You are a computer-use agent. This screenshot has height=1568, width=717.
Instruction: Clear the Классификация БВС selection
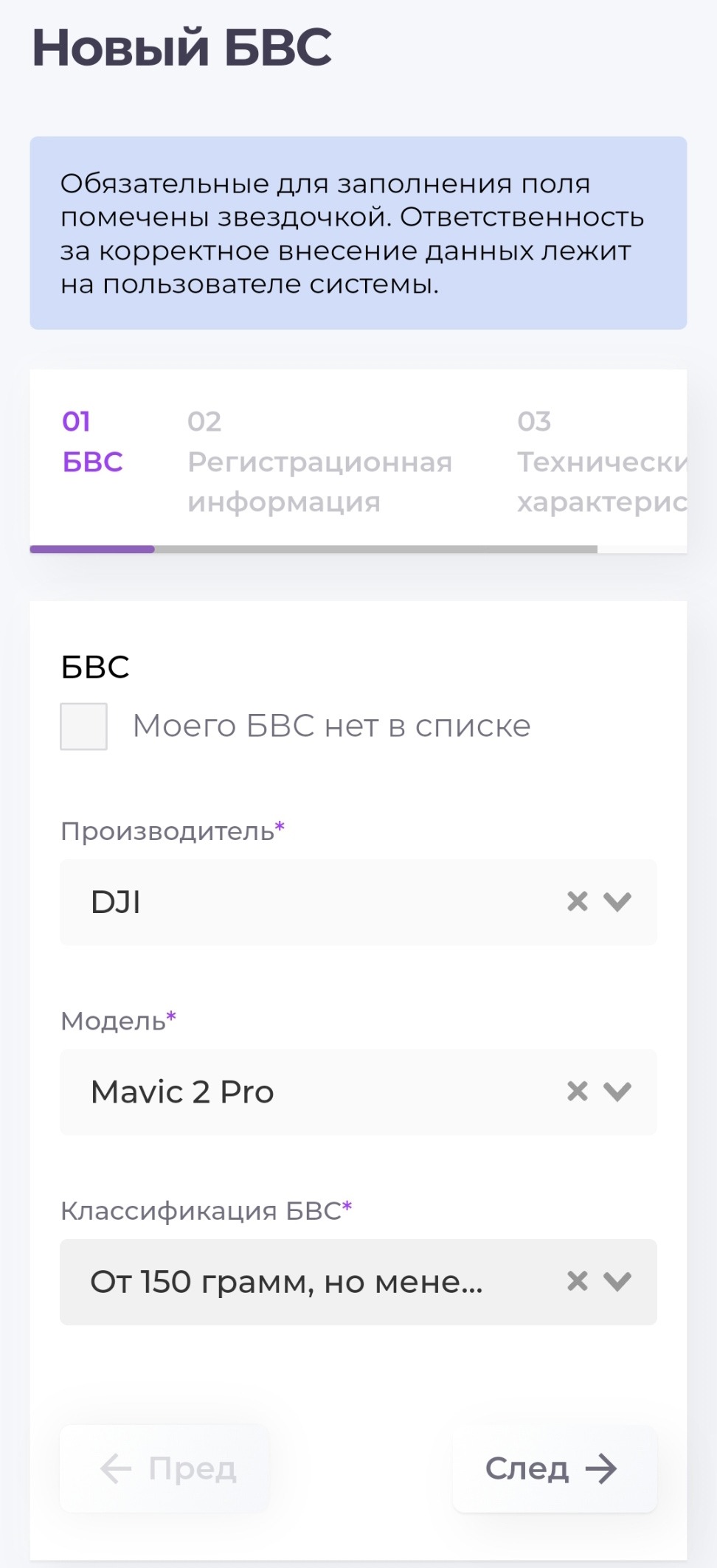tap(578, 1281)
